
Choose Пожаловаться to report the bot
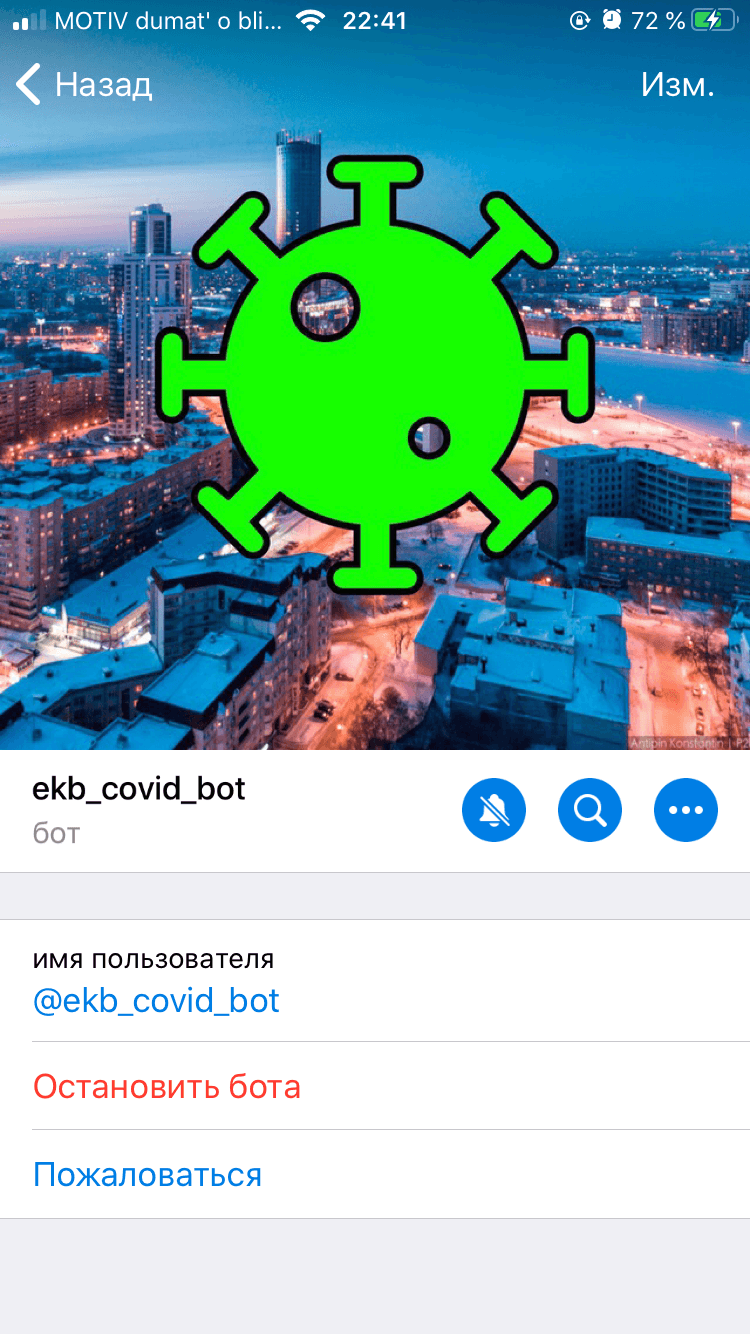(x=148, y=1174)
